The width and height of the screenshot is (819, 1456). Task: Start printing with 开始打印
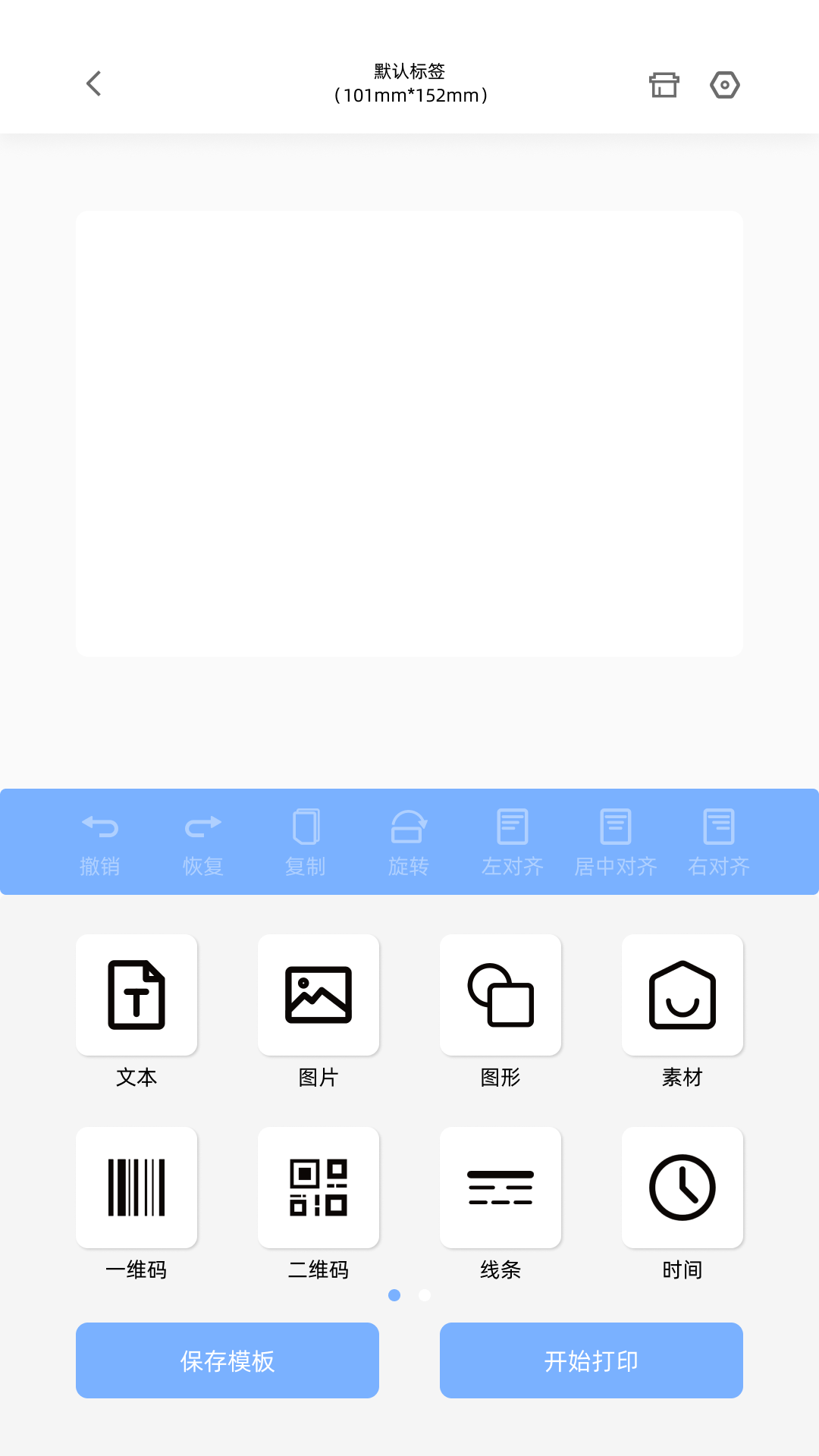pyautogui.click(x=591, y=1360)
